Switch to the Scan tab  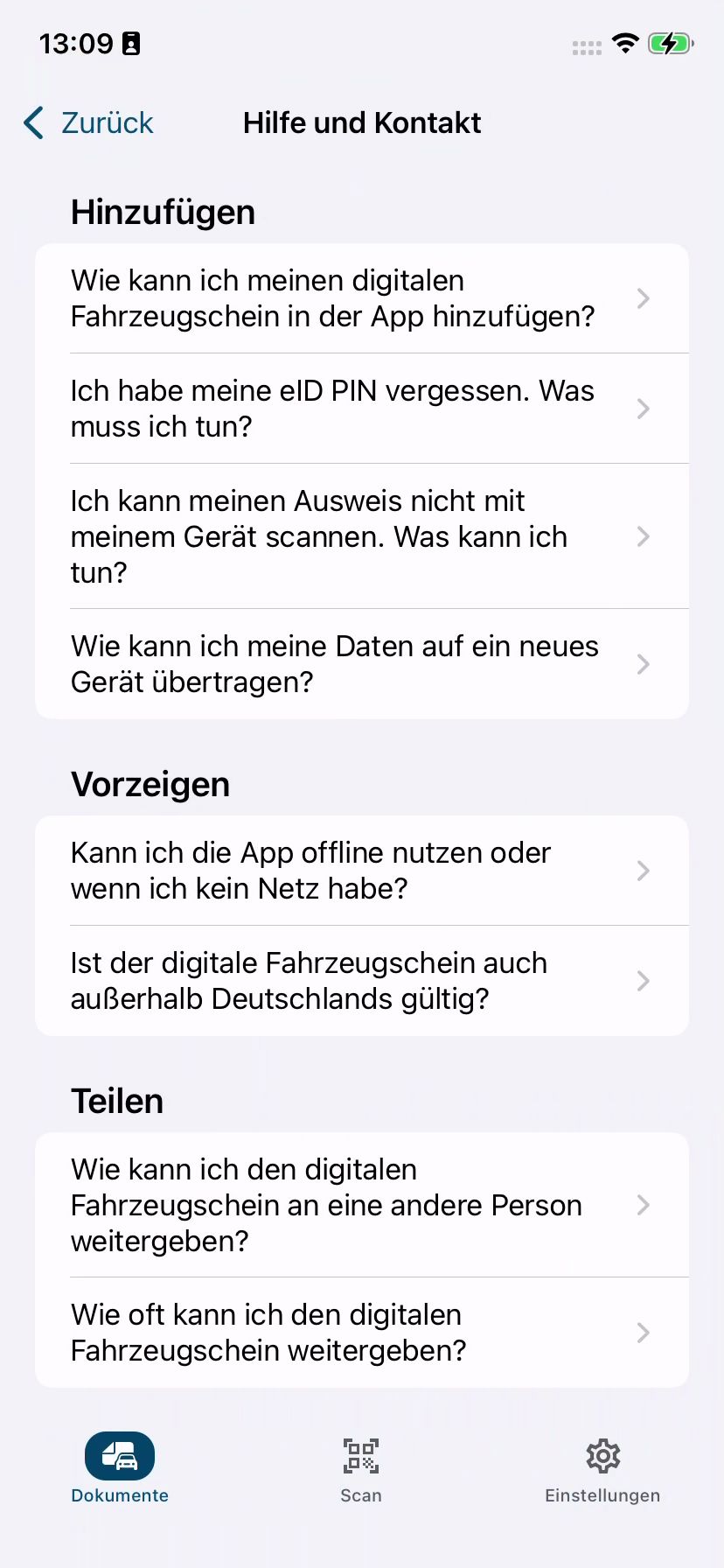(361, 1468)
